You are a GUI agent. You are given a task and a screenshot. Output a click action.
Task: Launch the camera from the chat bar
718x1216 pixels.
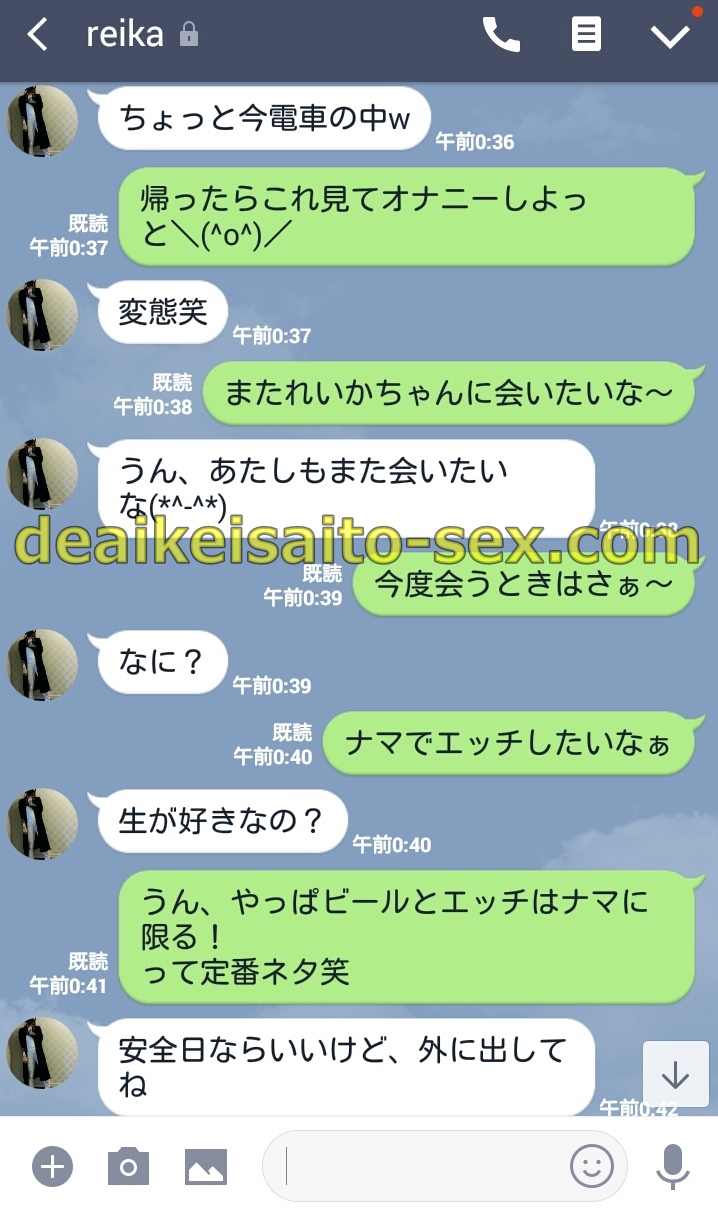[128, 1166]
